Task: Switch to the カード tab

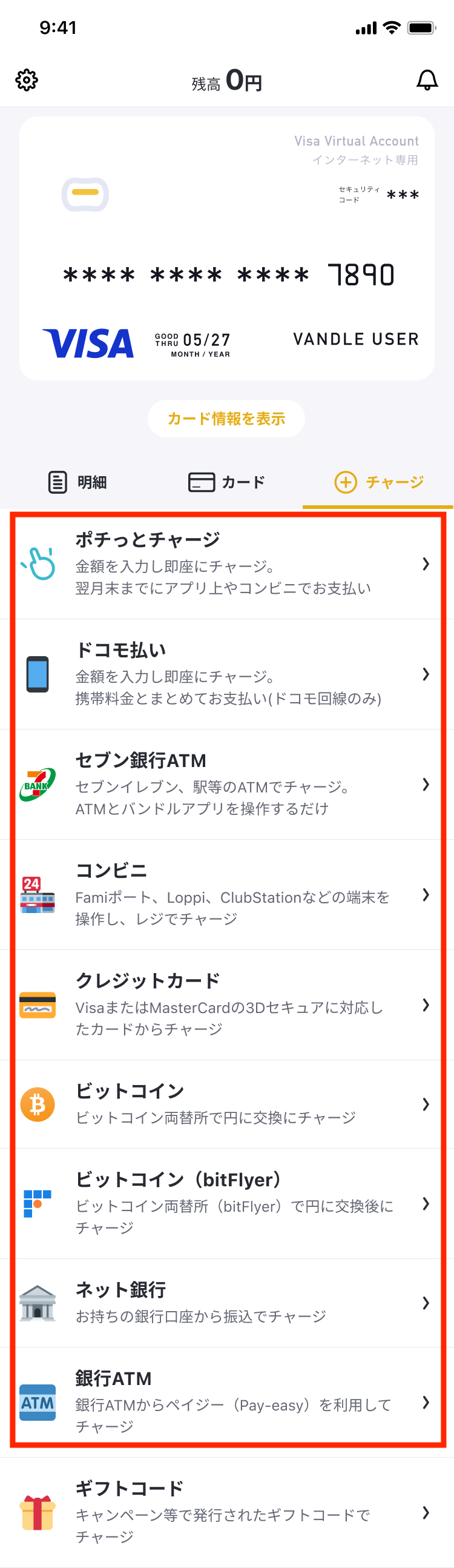Action: click(226, 482)
